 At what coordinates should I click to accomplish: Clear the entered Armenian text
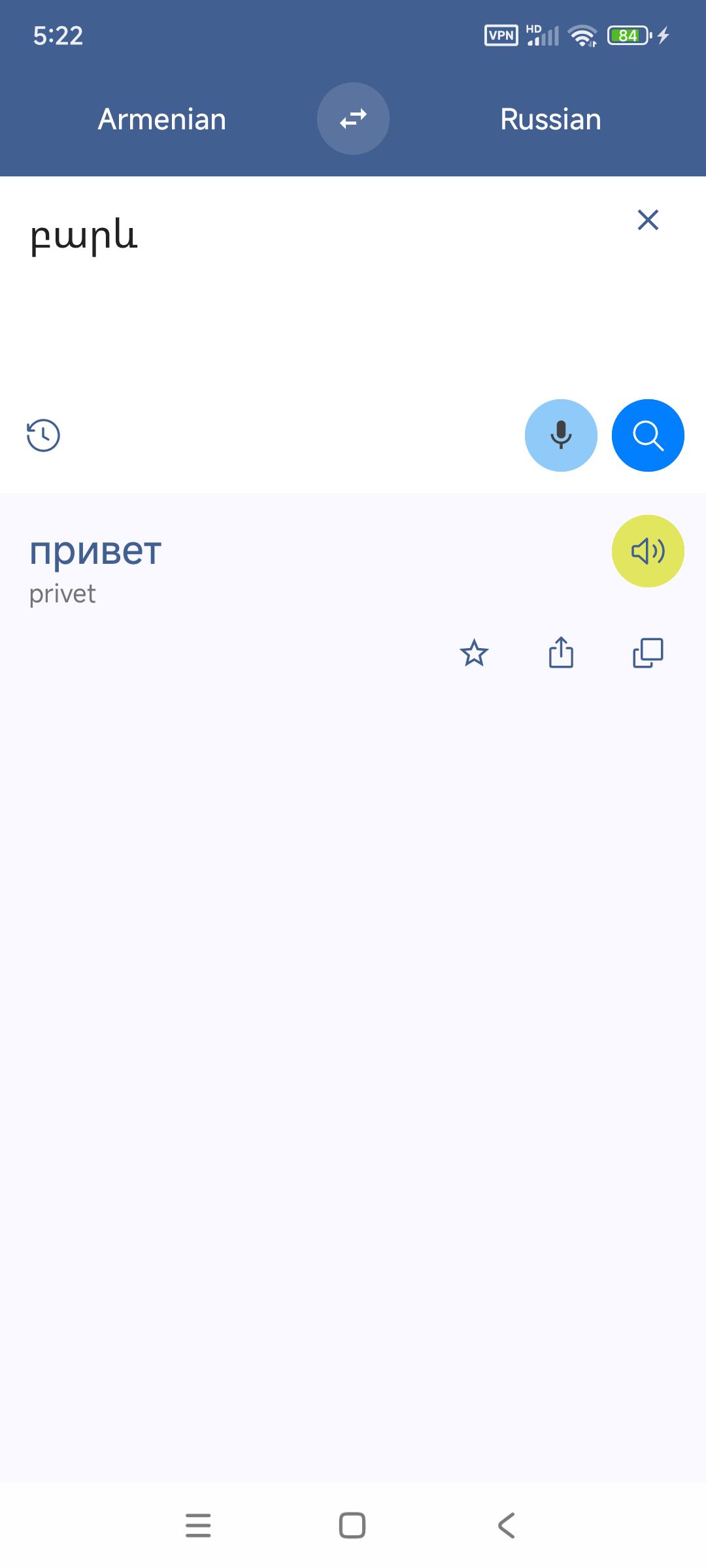coord(648,220)
